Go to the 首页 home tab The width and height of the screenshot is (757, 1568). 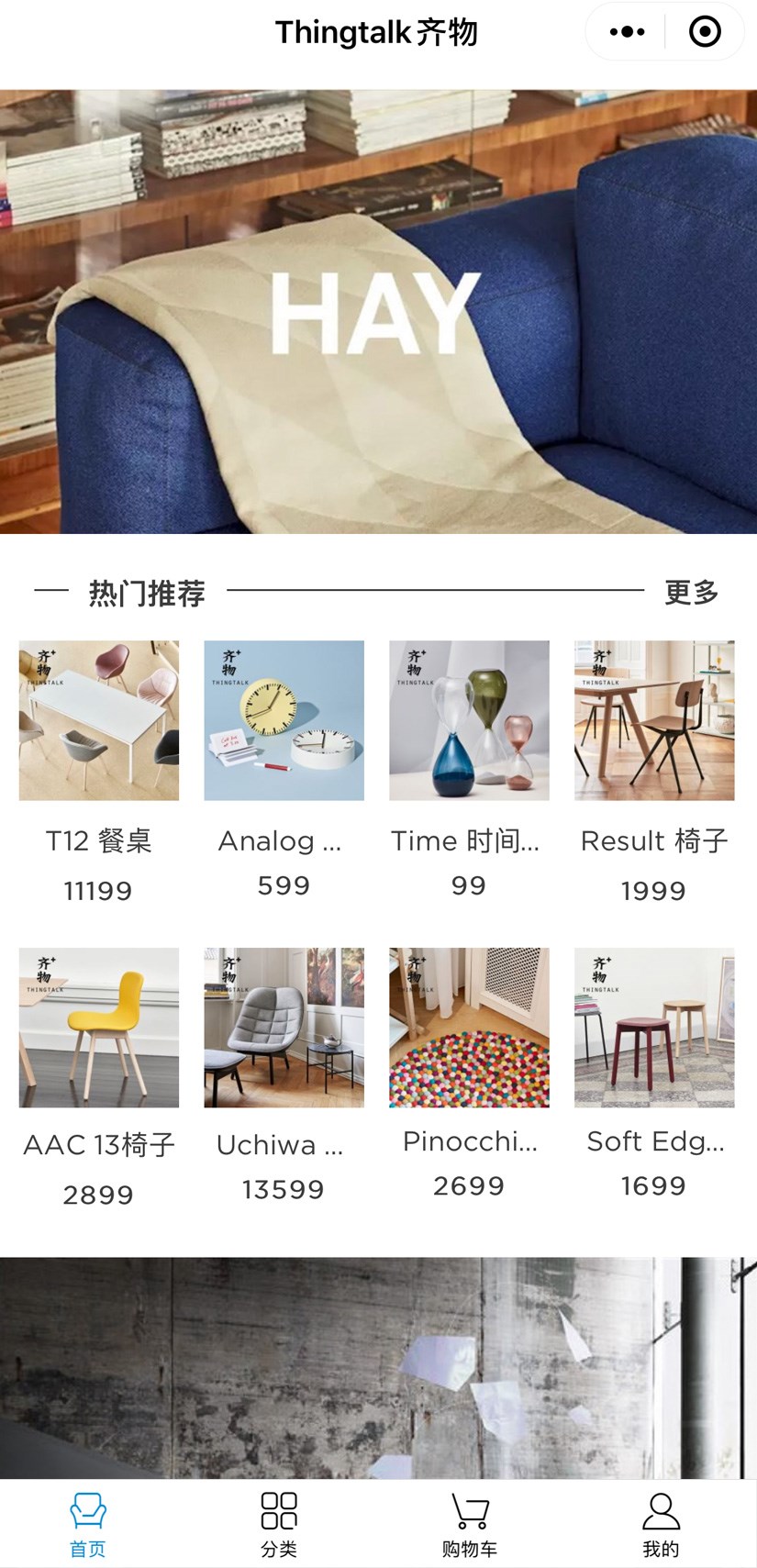pos(88,1525)
